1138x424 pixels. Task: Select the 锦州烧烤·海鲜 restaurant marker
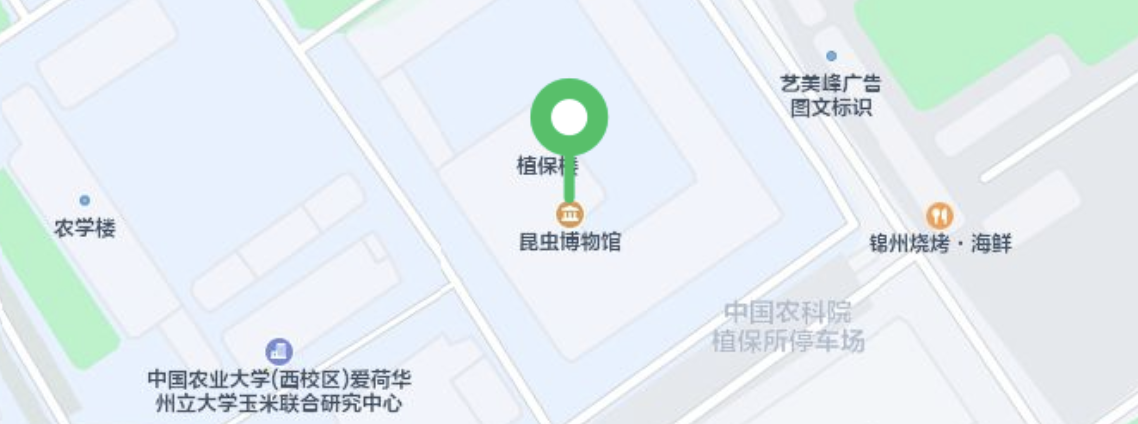pos(939,215)
